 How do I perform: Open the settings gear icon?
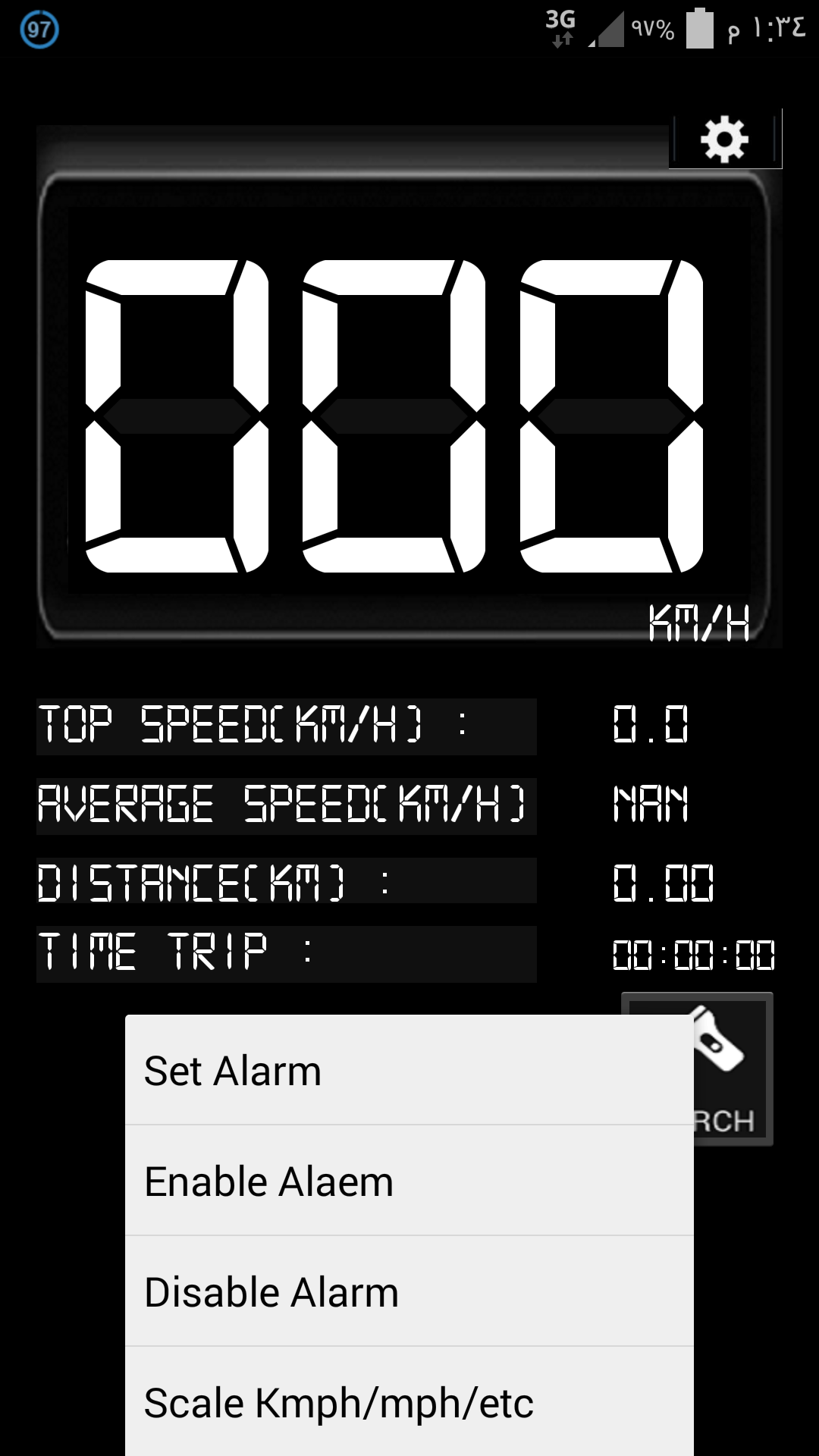click(726, 140)
